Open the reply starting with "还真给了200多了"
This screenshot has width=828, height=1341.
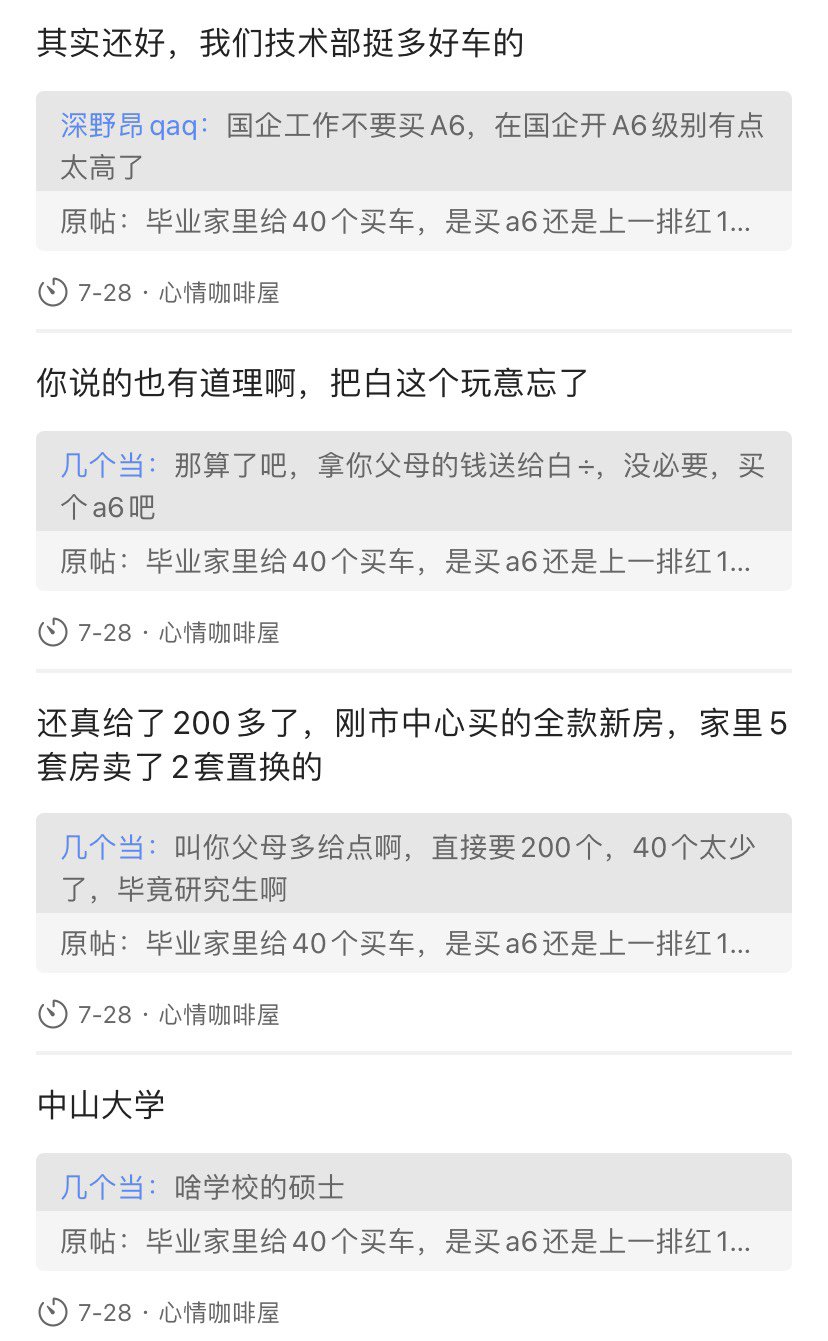click(412, 745)
